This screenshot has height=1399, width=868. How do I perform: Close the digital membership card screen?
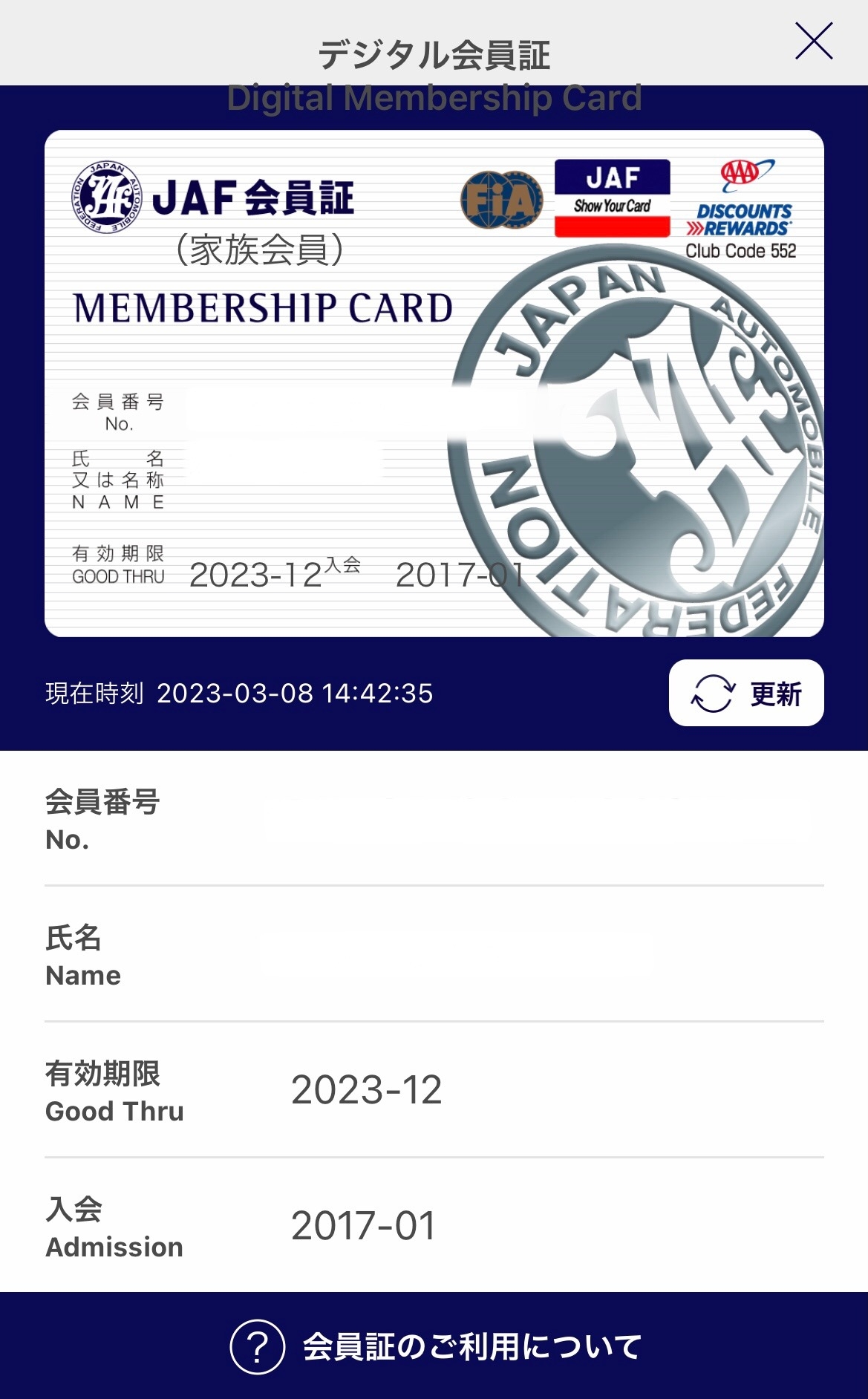813,41
